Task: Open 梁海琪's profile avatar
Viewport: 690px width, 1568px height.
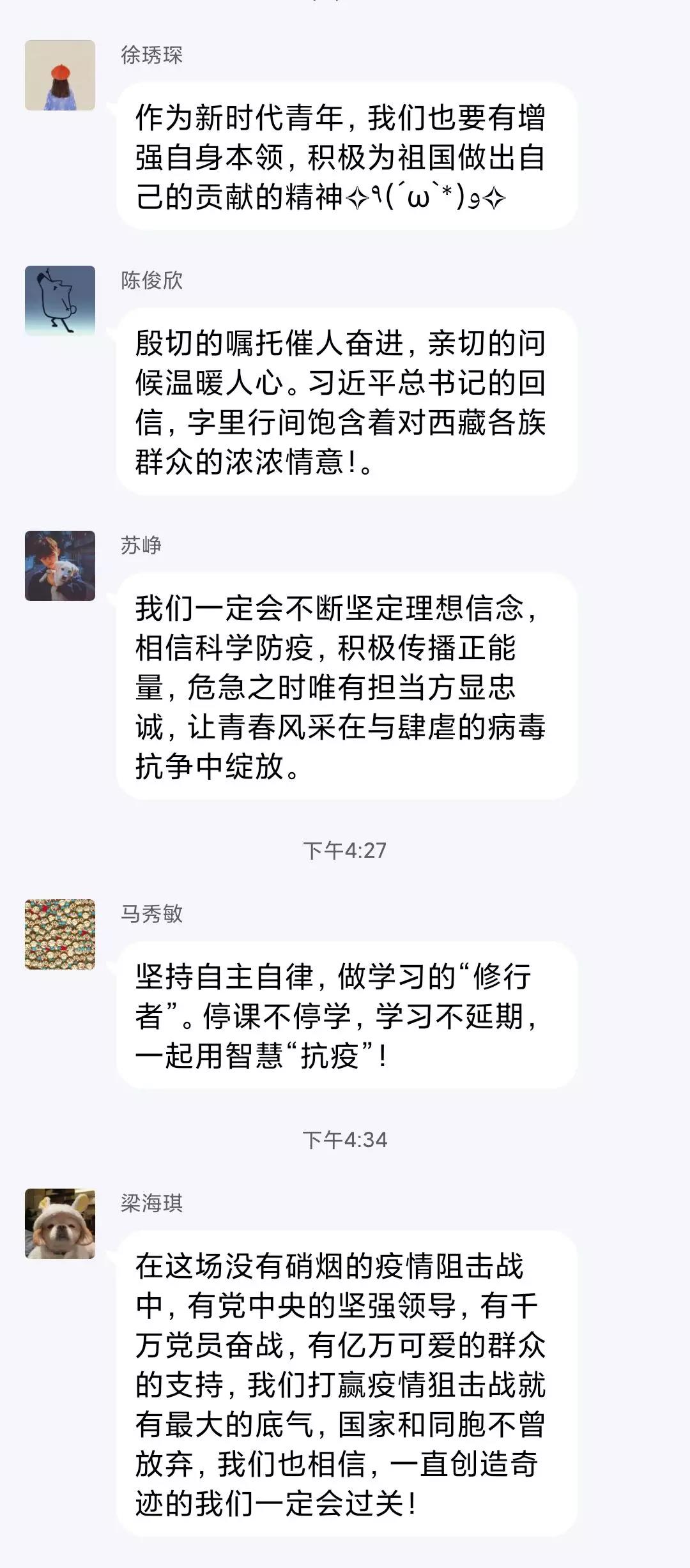Action: pos(60,1224)
